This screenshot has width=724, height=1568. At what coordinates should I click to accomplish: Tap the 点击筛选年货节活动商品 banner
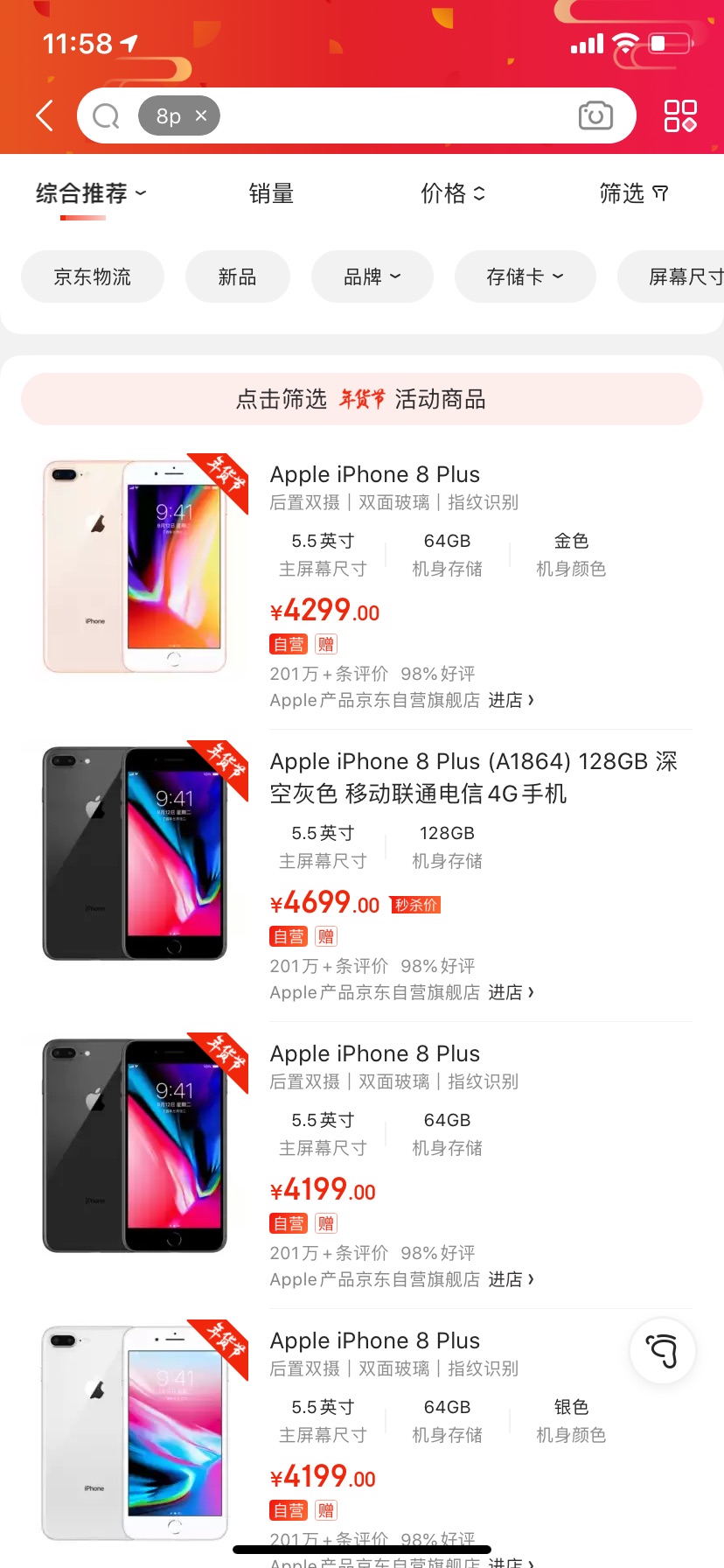pyautogui.click(x=362, y=399)
